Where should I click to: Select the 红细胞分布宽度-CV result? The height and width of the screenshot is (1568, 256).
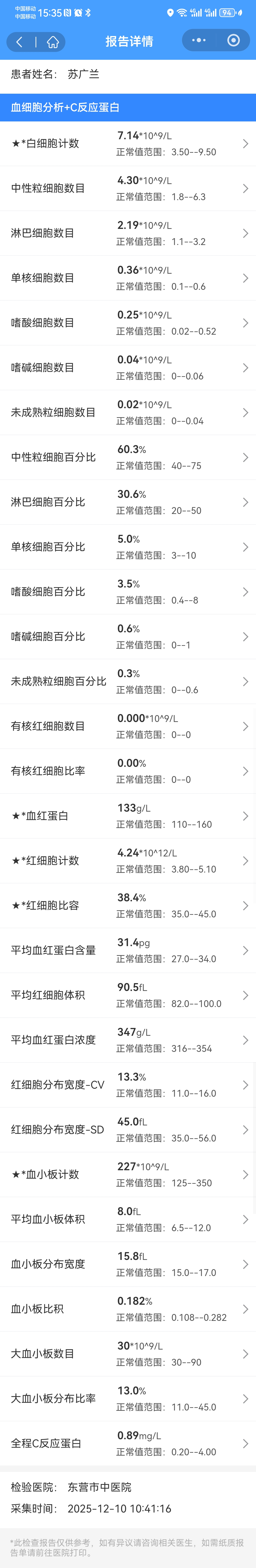click(128, 1085)
